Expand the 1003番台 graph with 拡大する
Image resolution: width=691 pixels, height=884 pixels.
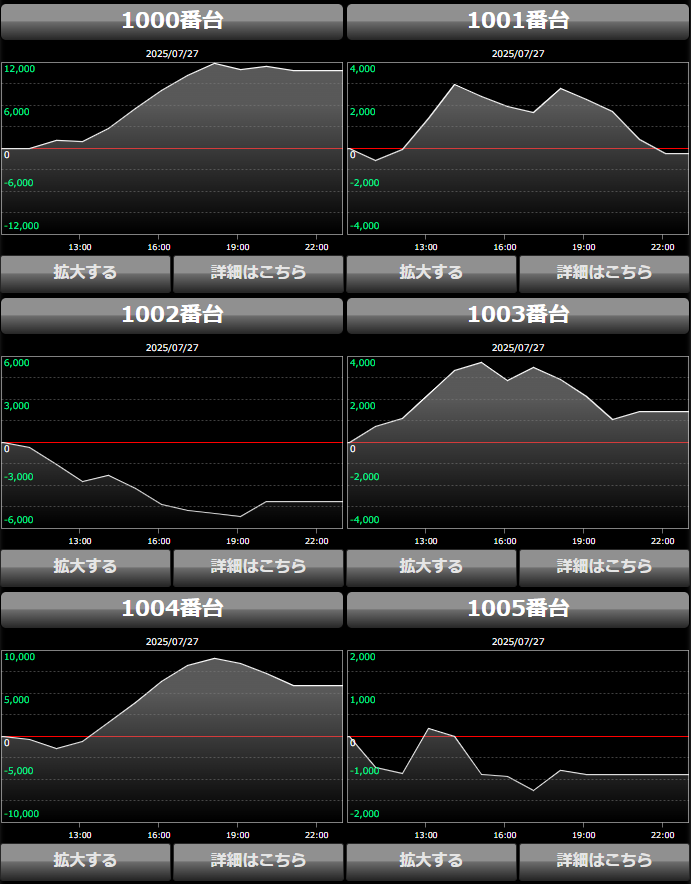[431, 566]
